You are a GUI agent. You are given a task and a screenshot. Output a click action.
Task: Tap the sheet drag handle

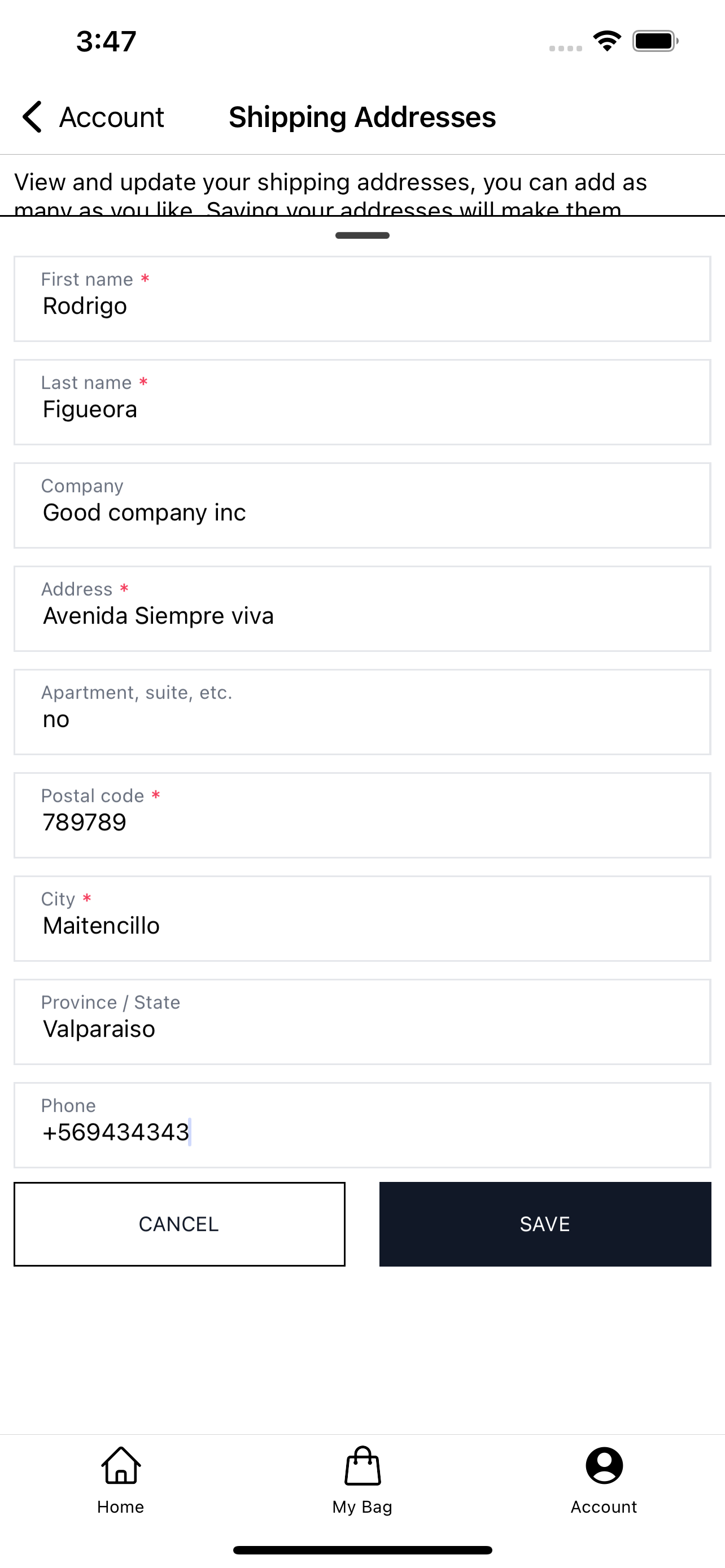(x=362, y=235)
